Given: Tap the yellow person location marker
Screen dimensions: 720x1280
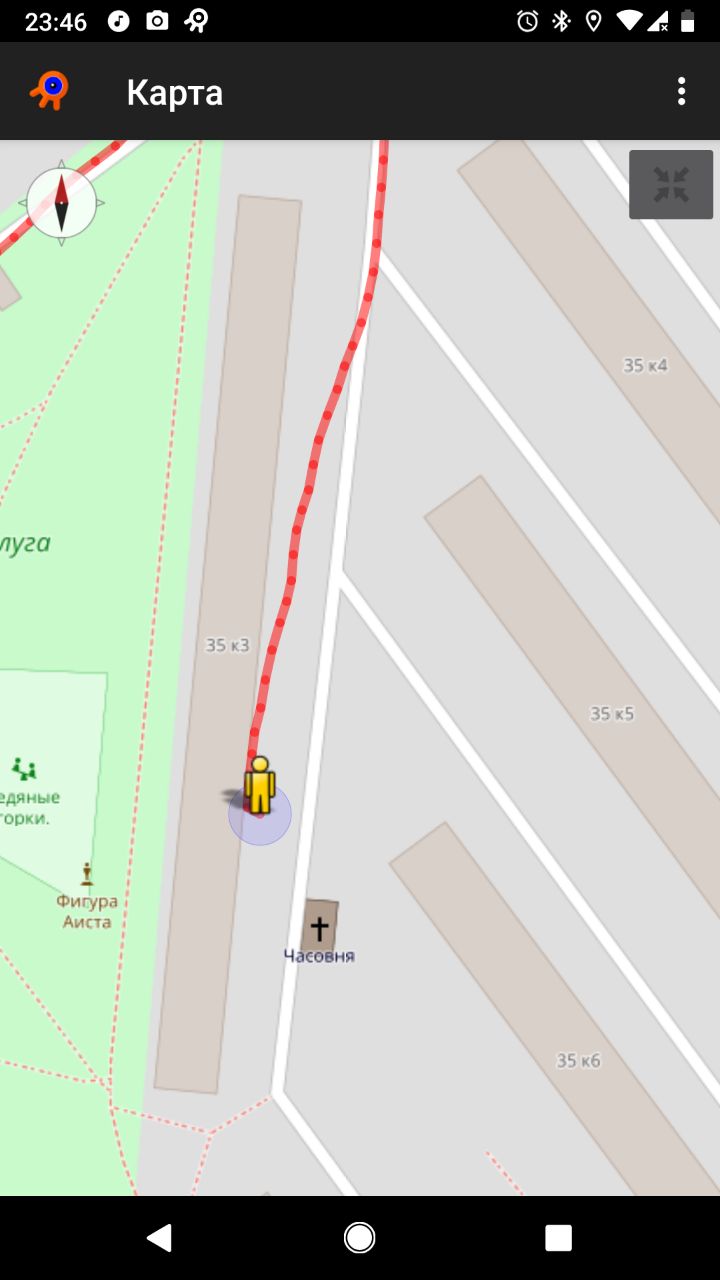Looking at the screenshot, I should [260, 786].
